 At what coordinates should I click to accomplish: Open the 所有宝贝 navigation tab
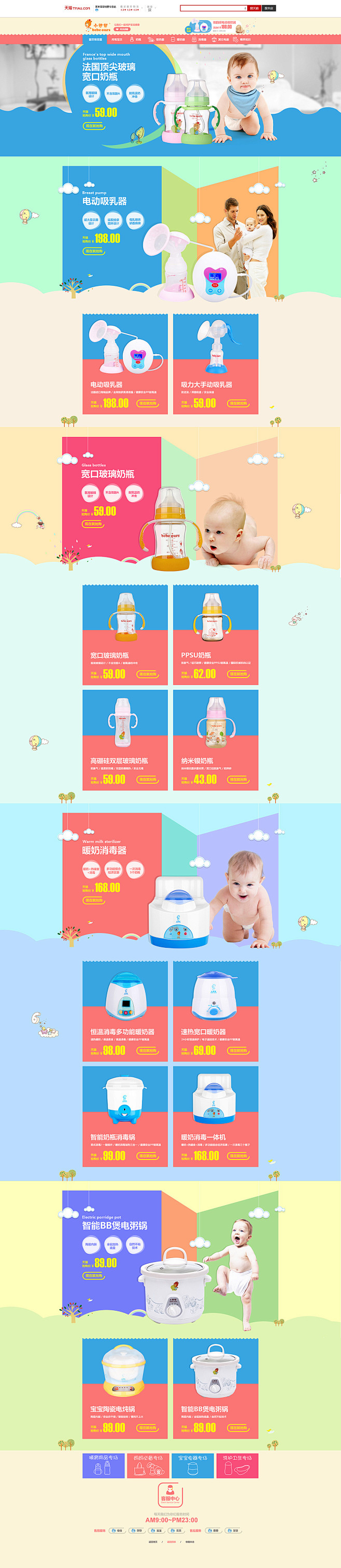tap(117, 39)
